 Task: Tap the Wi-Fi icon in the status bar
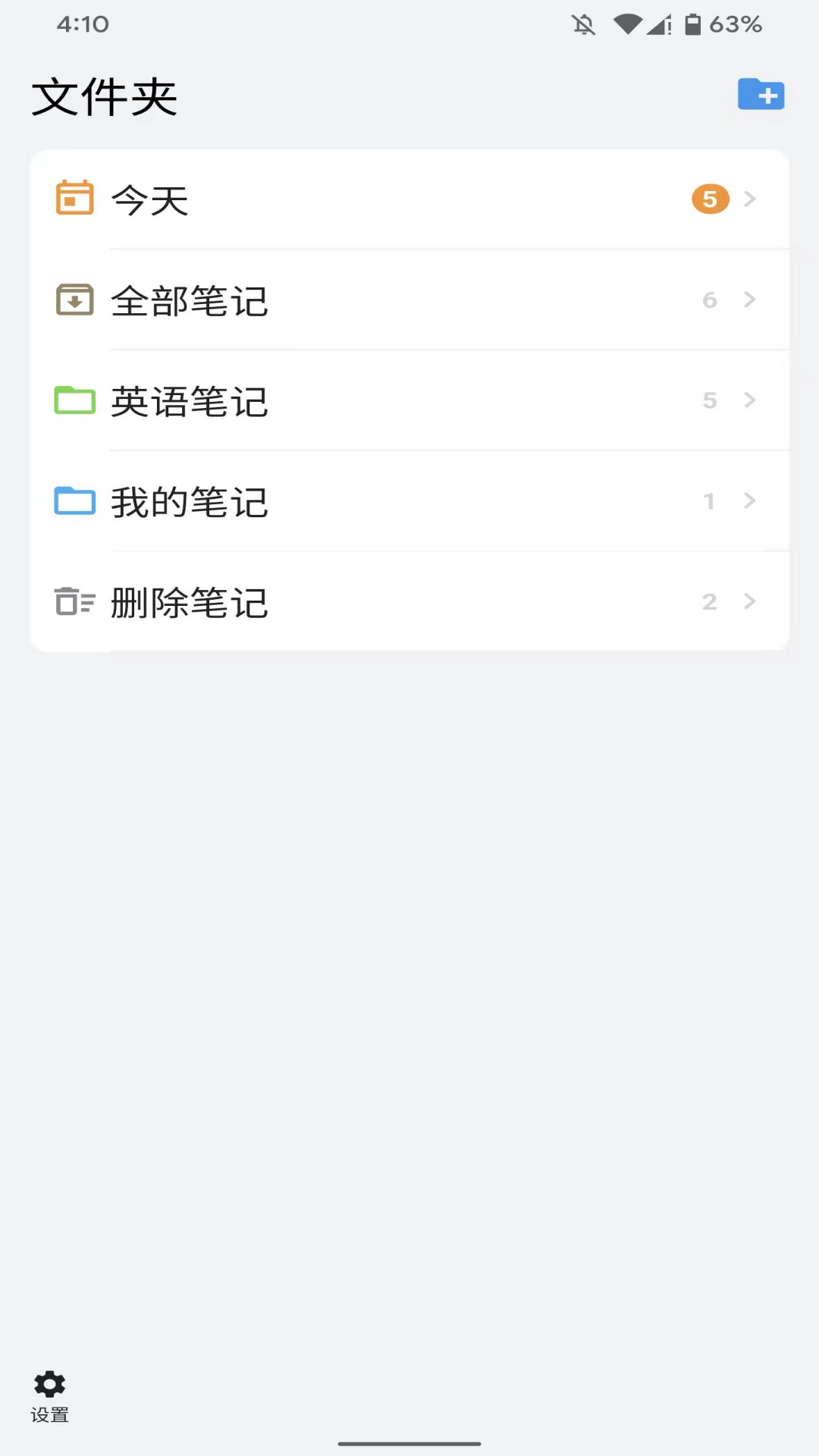(x=626, y=24)
